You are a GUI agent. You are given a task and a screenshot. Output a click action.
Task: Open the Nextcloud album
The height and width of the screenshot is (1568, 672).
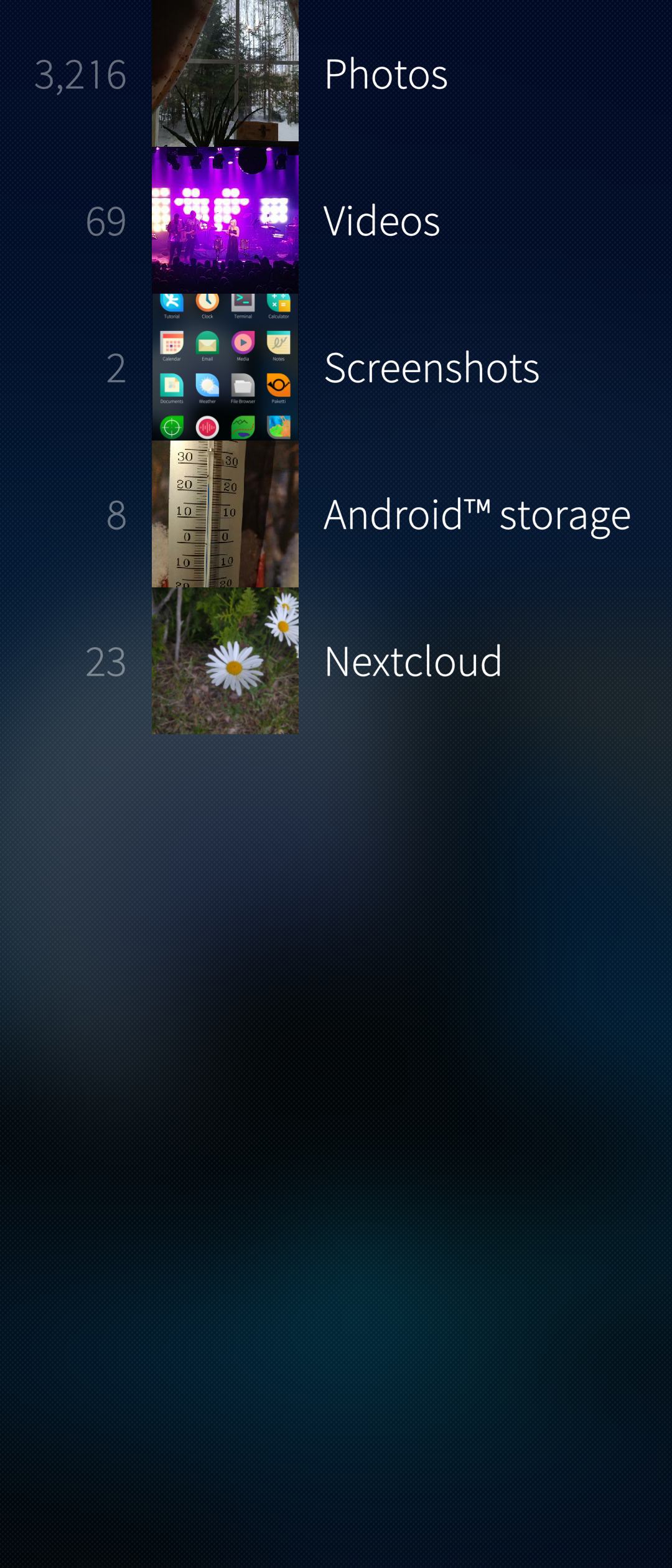(x=413, y=661)
